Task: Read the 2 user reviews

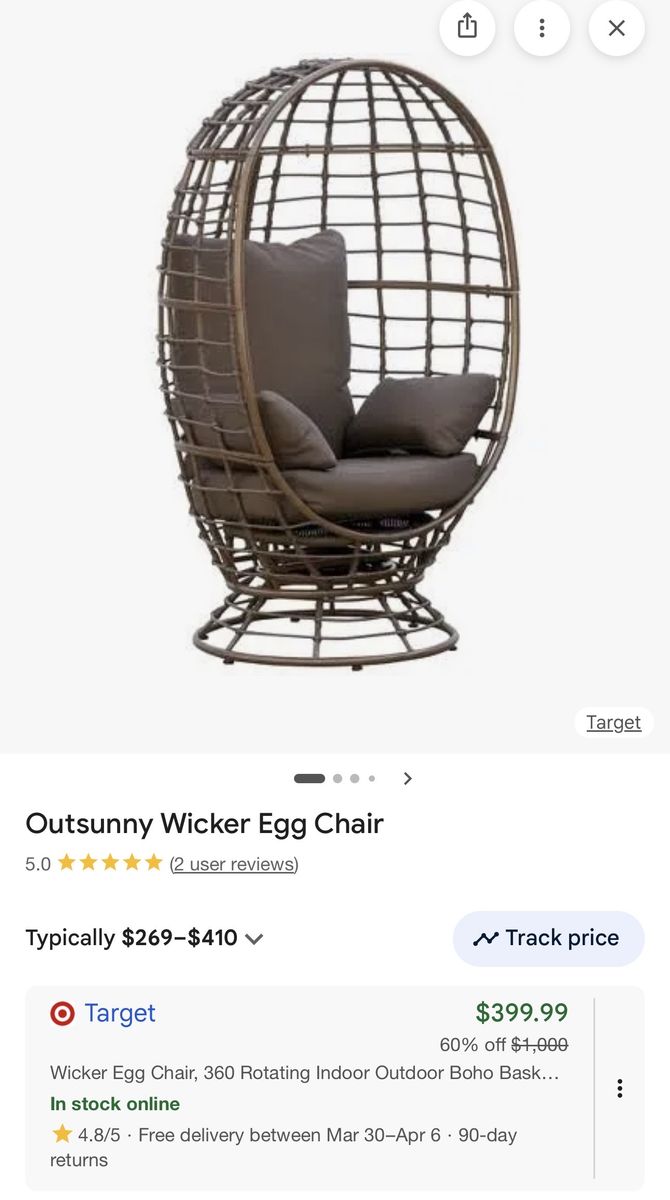Action: tap(234, 864)
